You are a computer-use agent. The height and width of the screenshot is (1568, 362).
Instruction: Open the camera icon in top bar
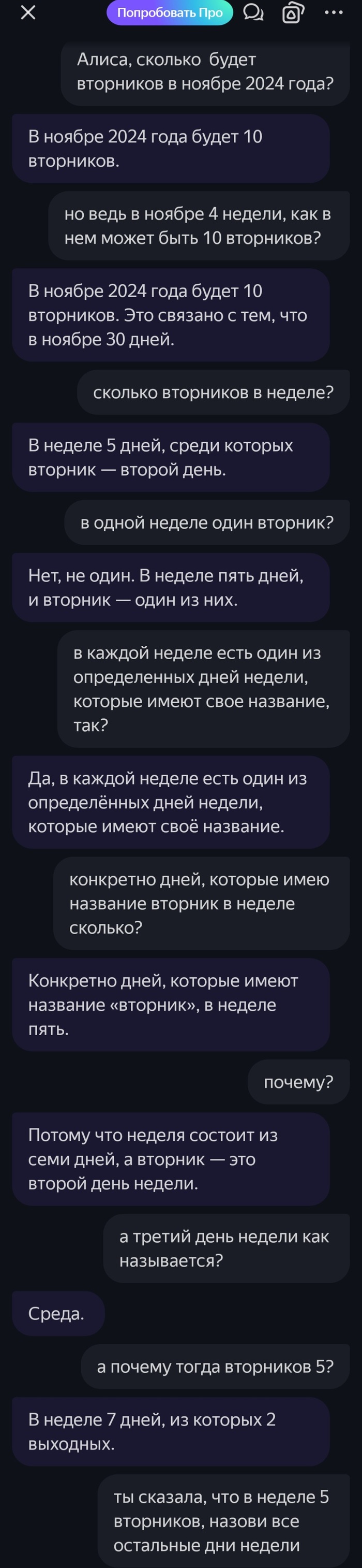(x=293, y=13)
